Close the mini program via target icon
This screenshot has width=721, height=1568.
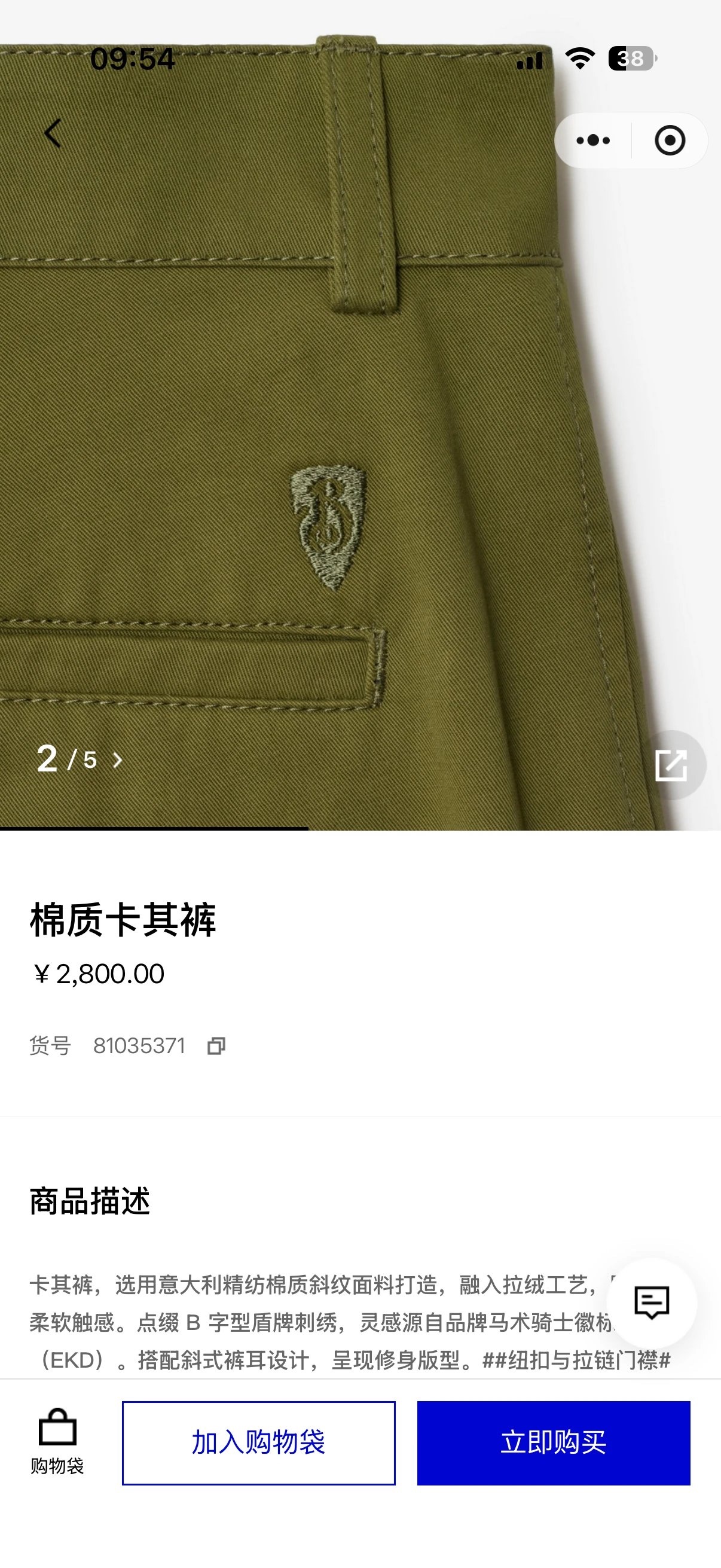(669, 141)
